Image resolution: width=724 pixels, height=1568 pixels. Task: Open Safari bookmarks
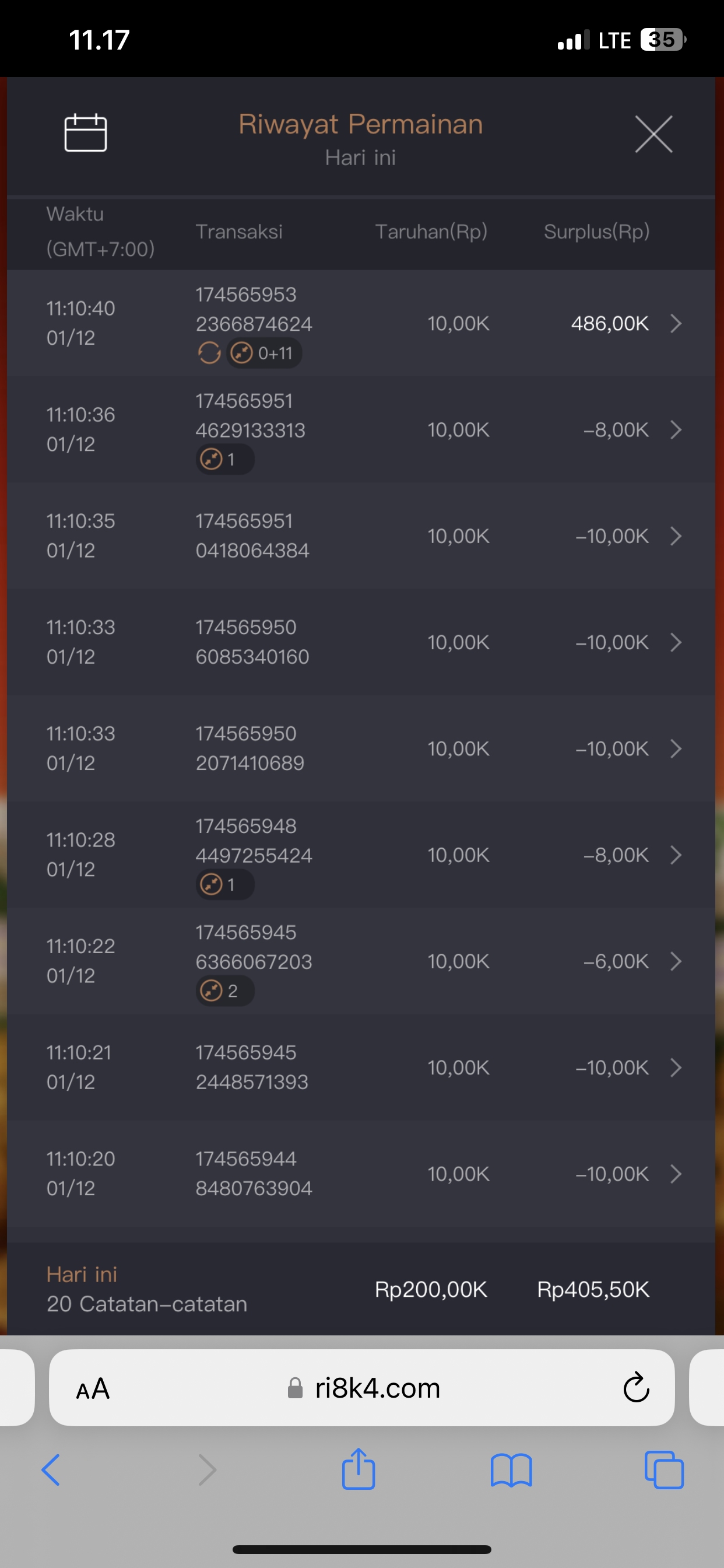click(x=511, y=1470)
